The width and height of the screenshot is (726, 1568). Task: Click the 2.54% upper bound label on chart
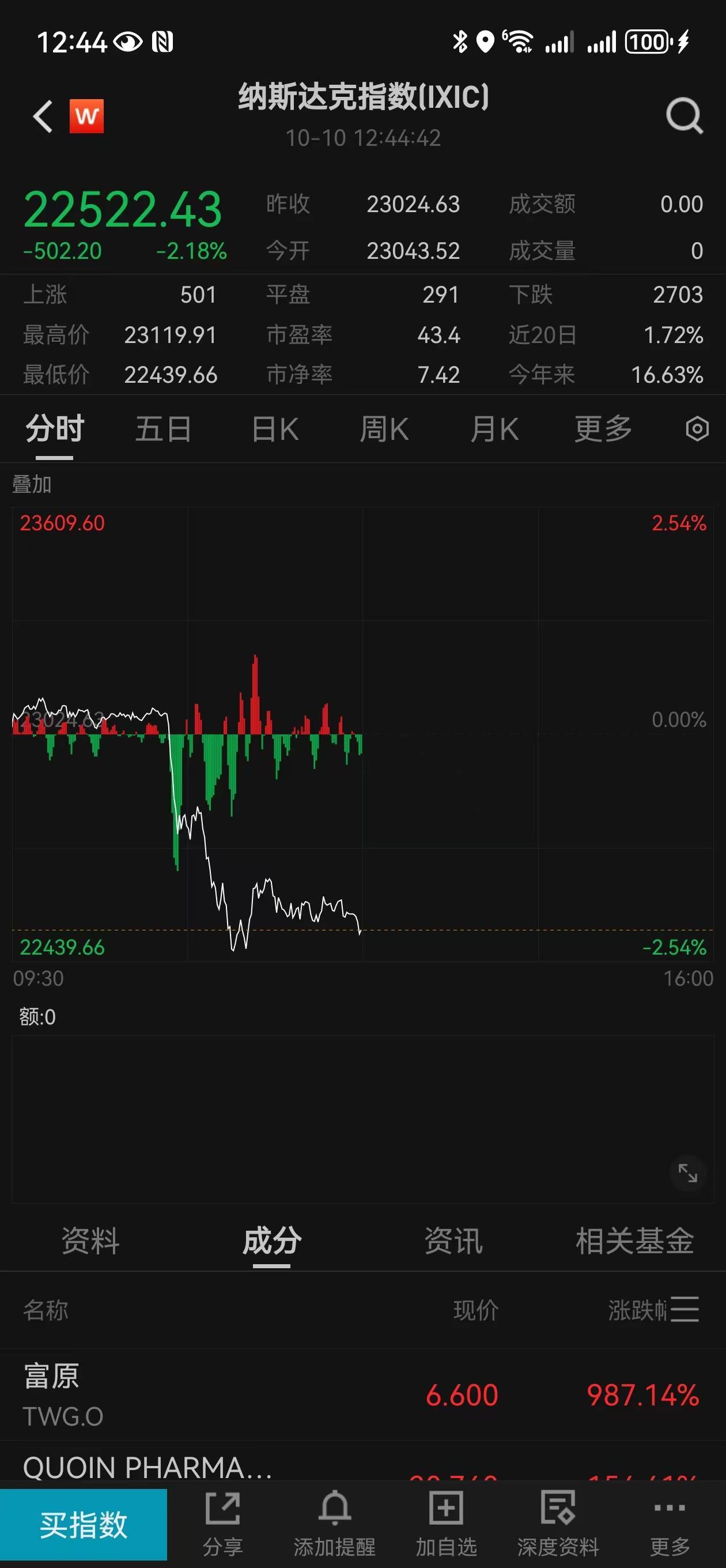tap(679, 522)
